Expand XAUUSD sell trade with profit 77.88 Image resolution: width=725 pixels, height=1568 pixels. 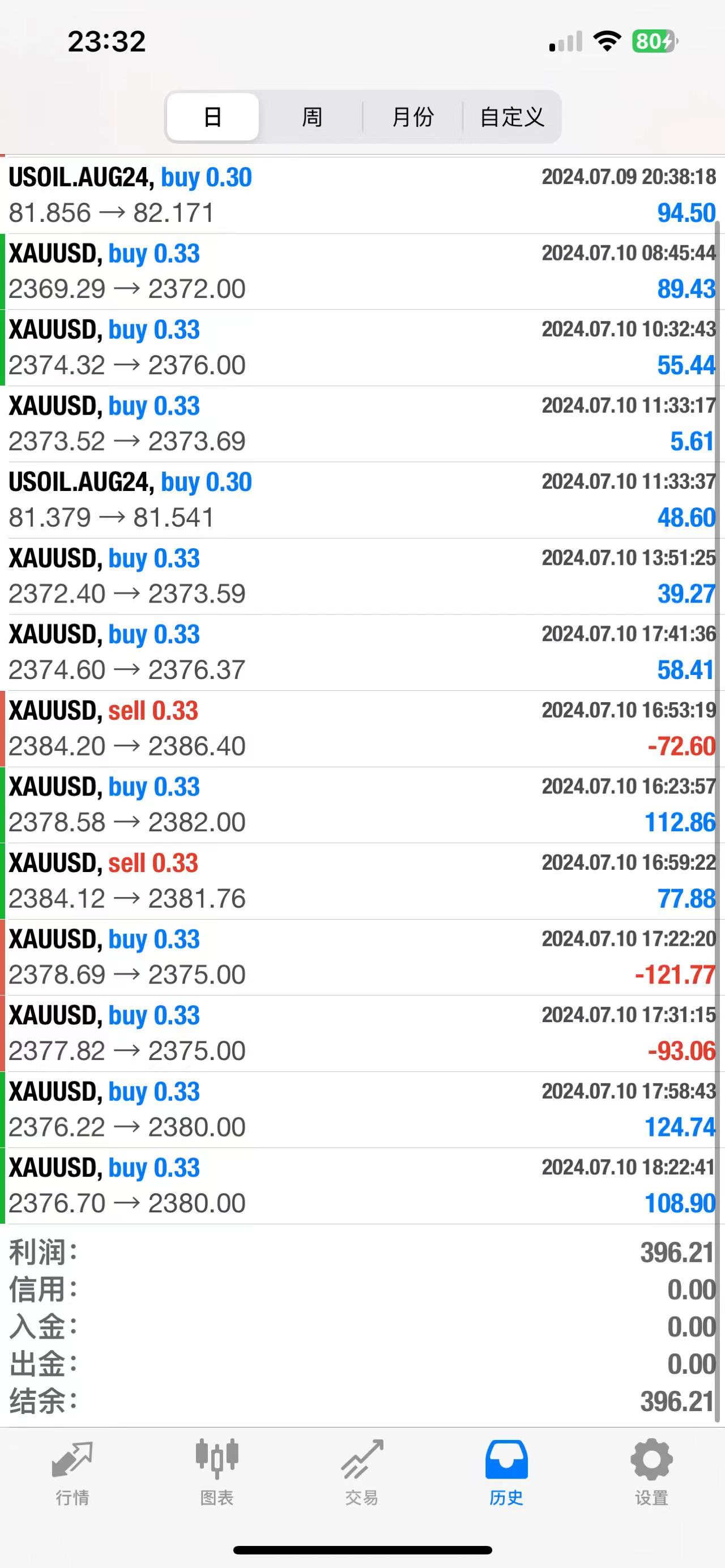click(362, 881)
